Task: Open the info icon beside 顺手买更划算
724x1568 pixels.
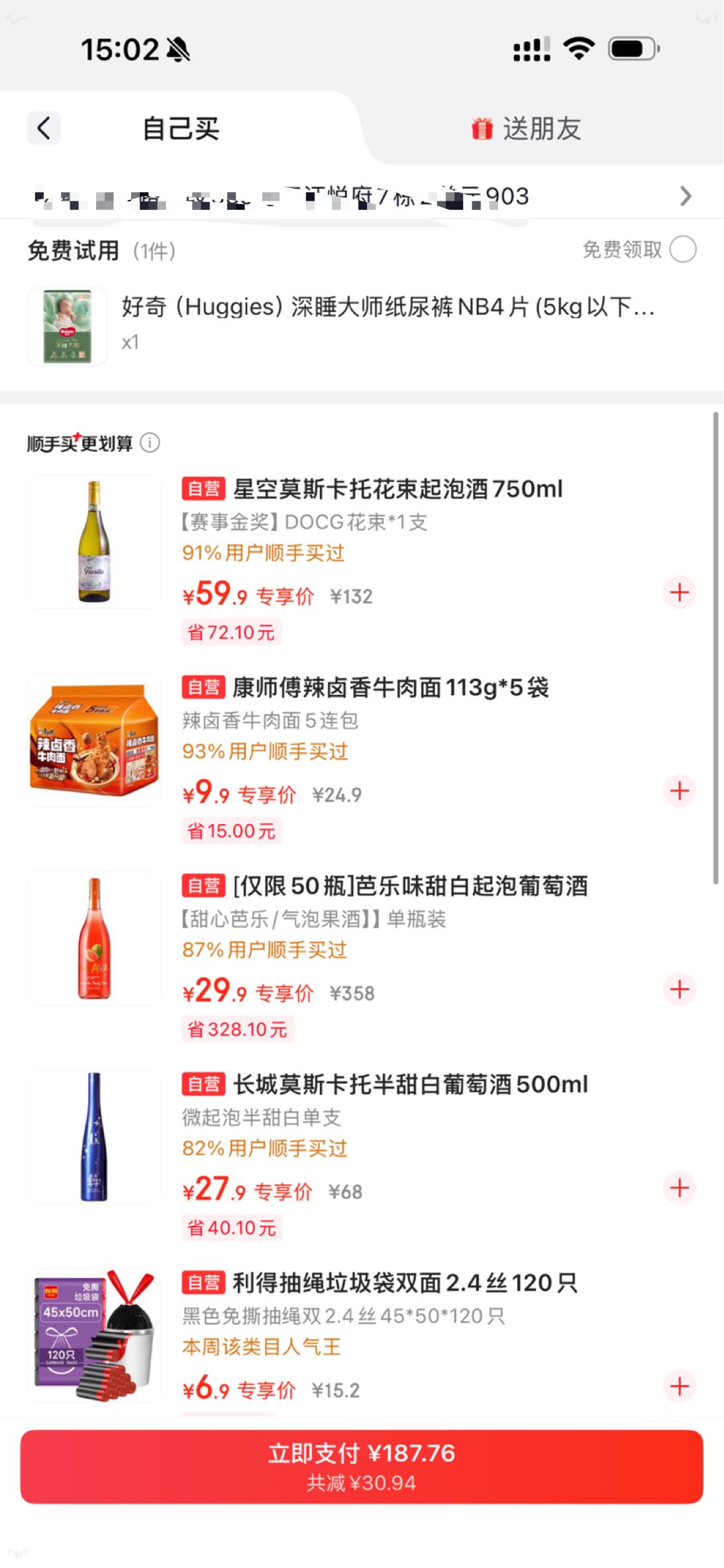Action: pyautogui.click(x=150, y=443)
